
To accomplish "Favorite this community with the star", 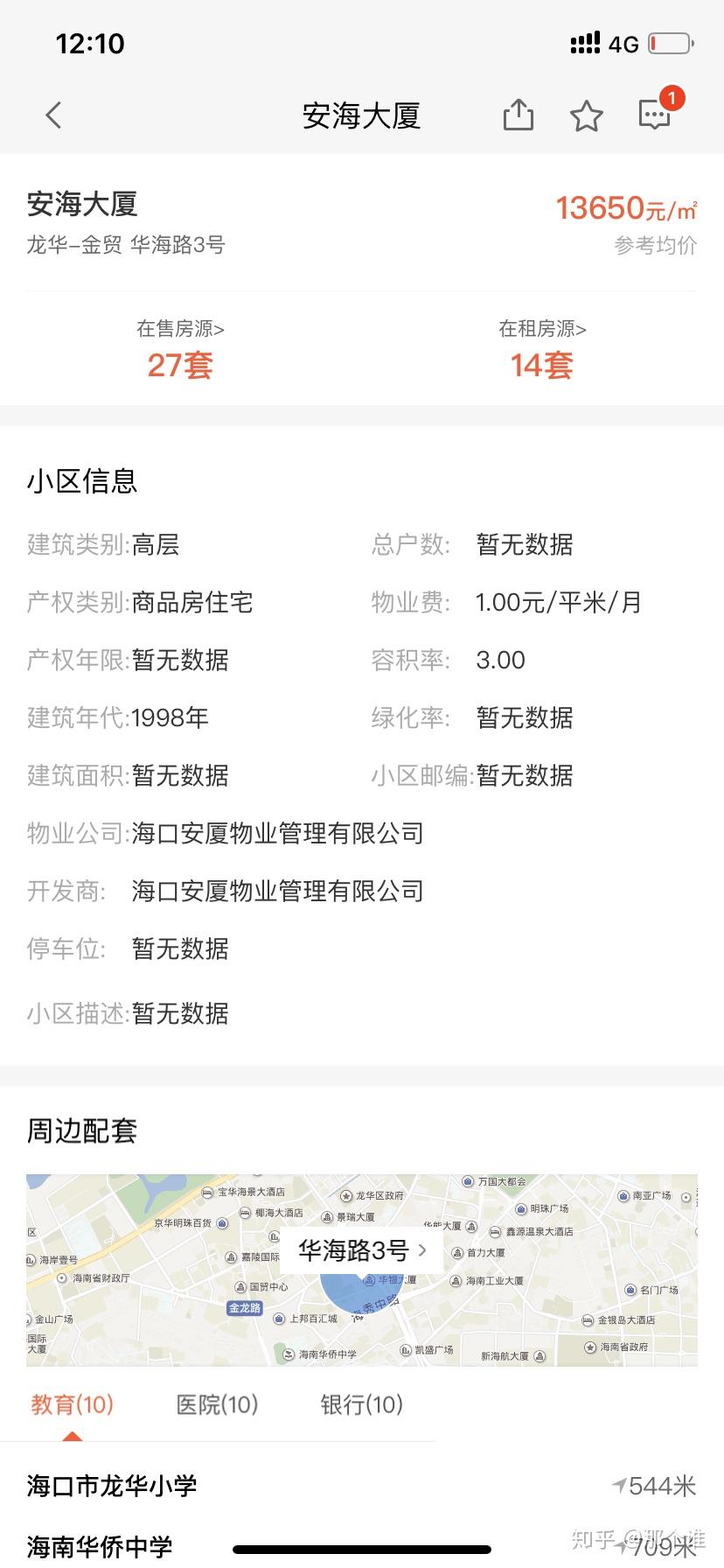I will 586,115.
